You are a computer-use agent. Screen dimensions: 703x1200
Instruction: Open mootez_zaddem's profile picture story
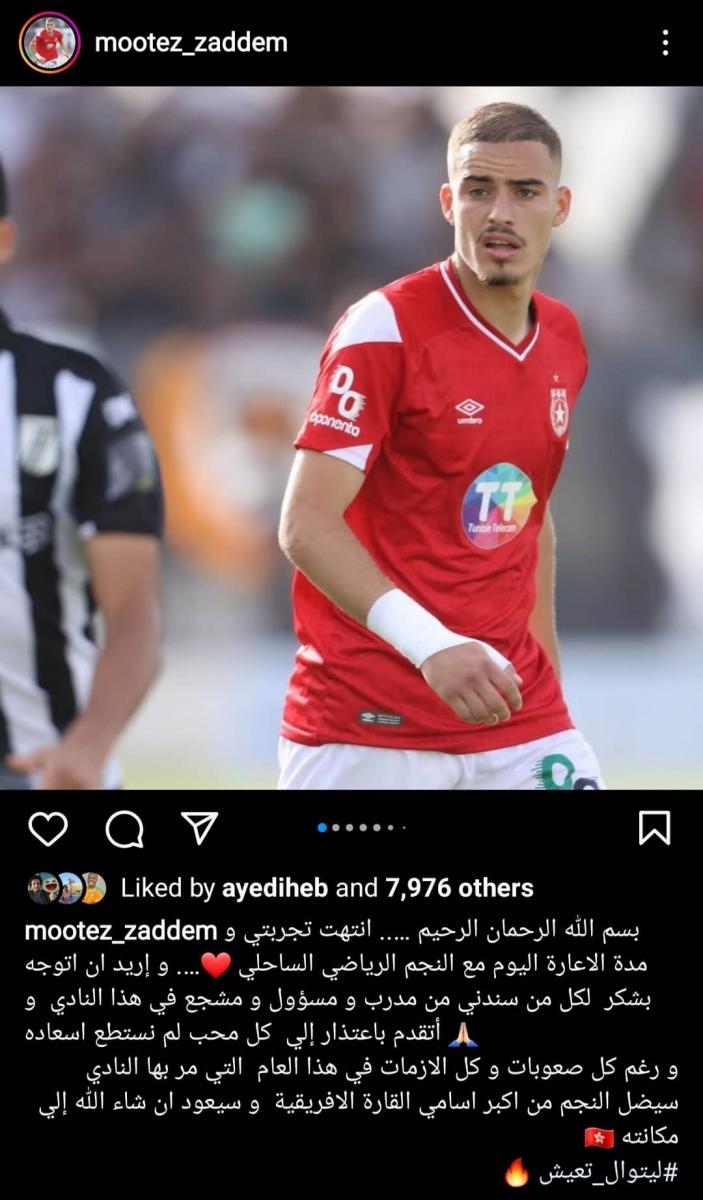pos(49,42)
